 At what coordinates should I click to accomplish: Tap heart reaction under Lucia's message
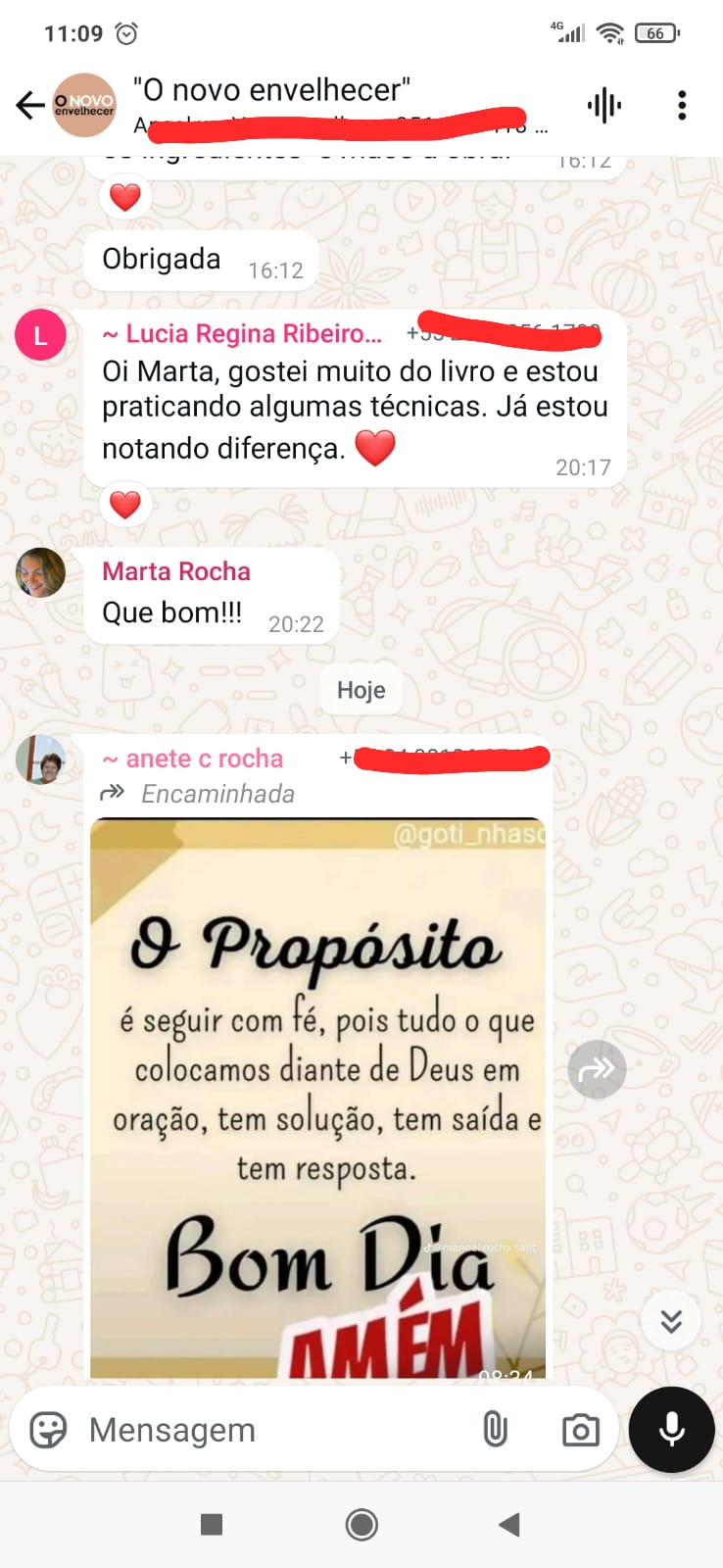point(125,505)
